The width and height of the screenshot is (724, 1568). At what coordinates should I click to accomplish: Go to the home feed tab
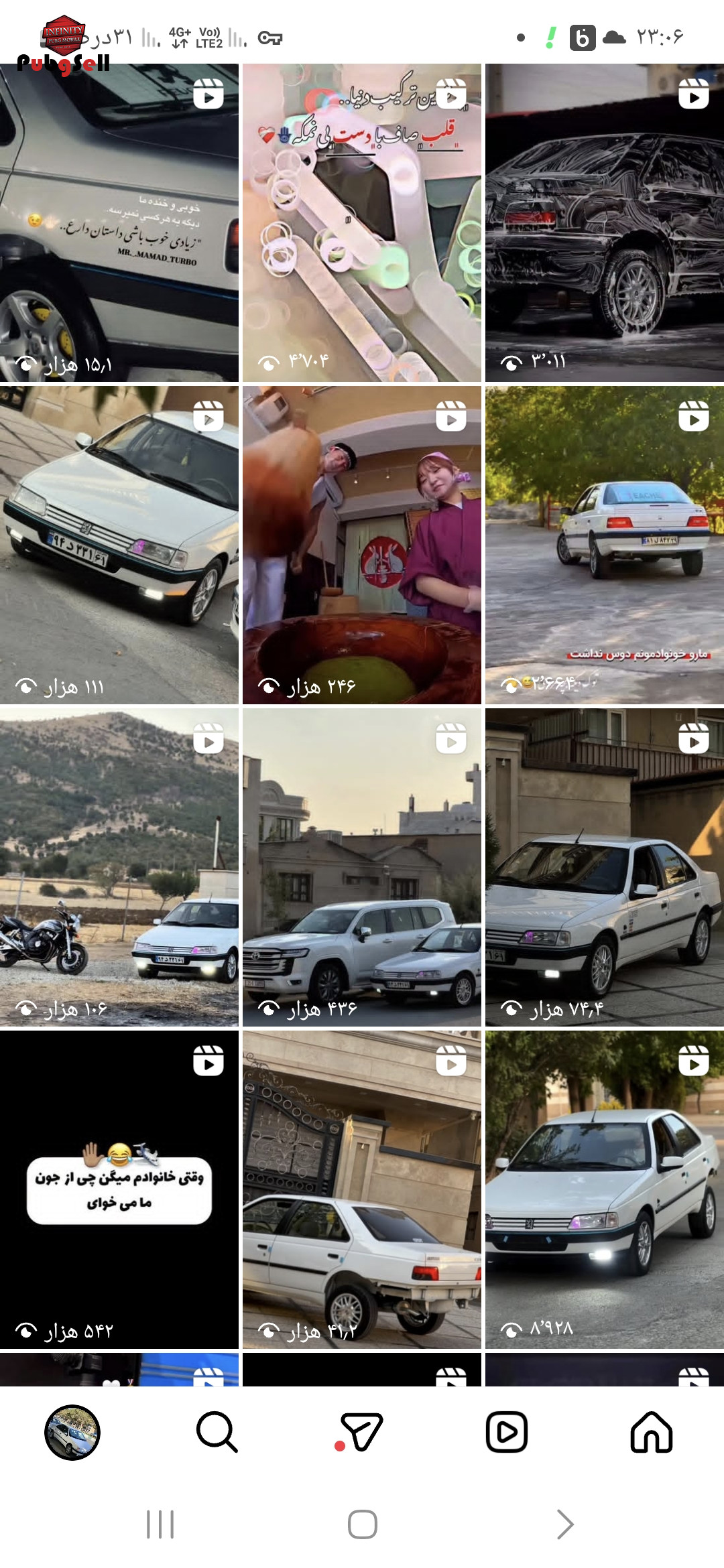[651, 1432]
